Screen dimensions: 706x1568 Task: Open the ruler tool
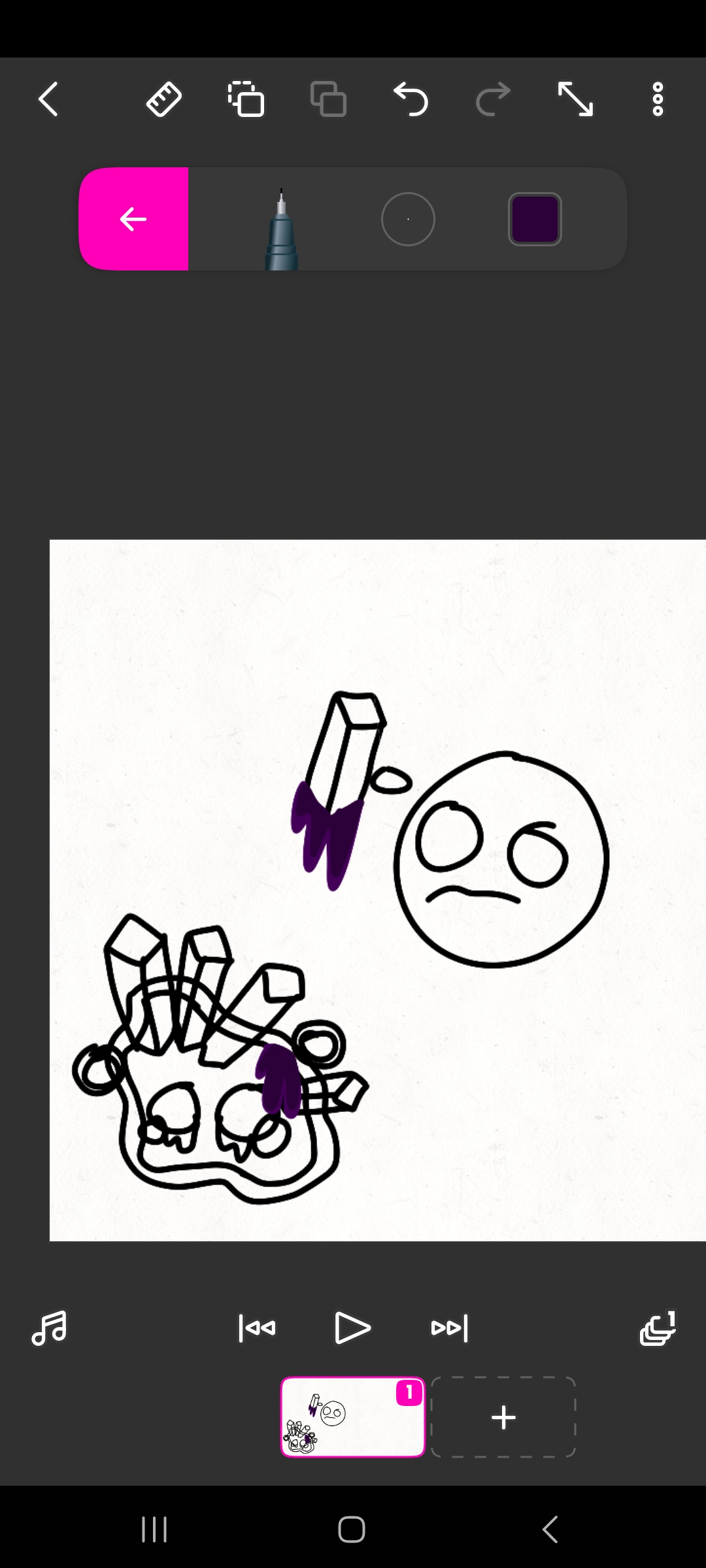[x=163, y=99]
